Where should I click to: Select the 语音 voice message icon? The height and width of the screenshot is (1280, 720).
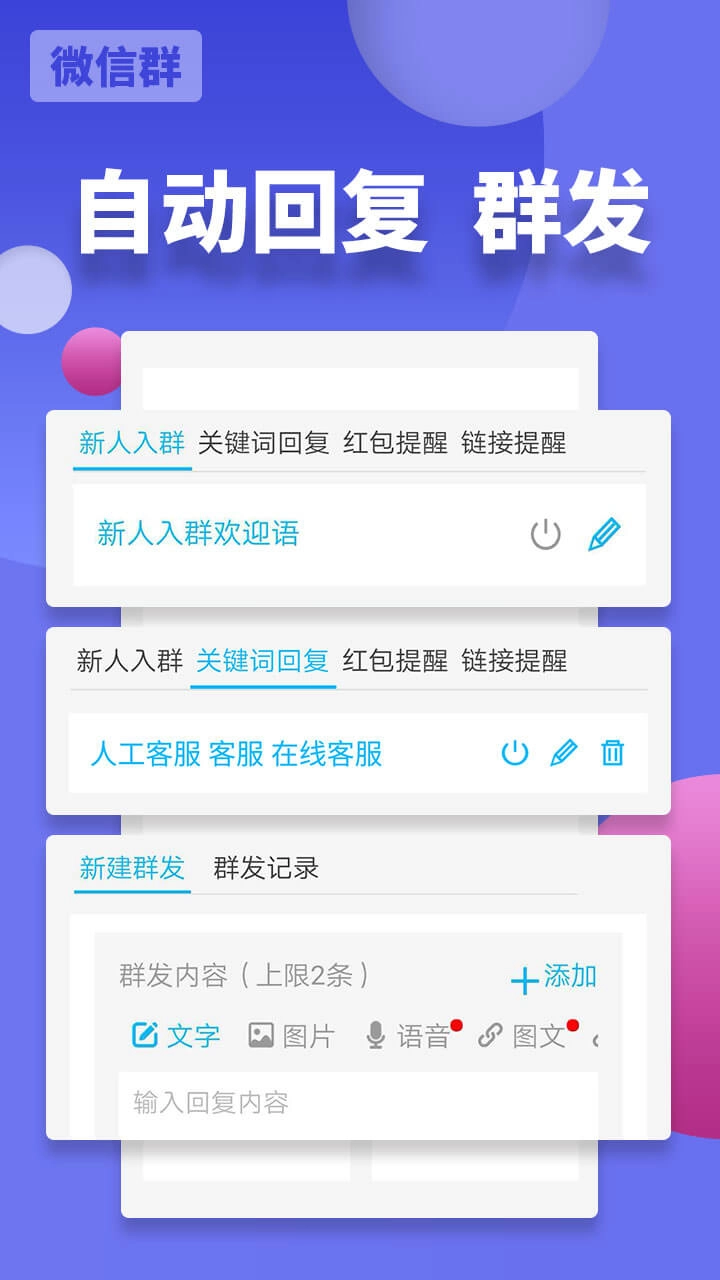[x=376, y=1036]
